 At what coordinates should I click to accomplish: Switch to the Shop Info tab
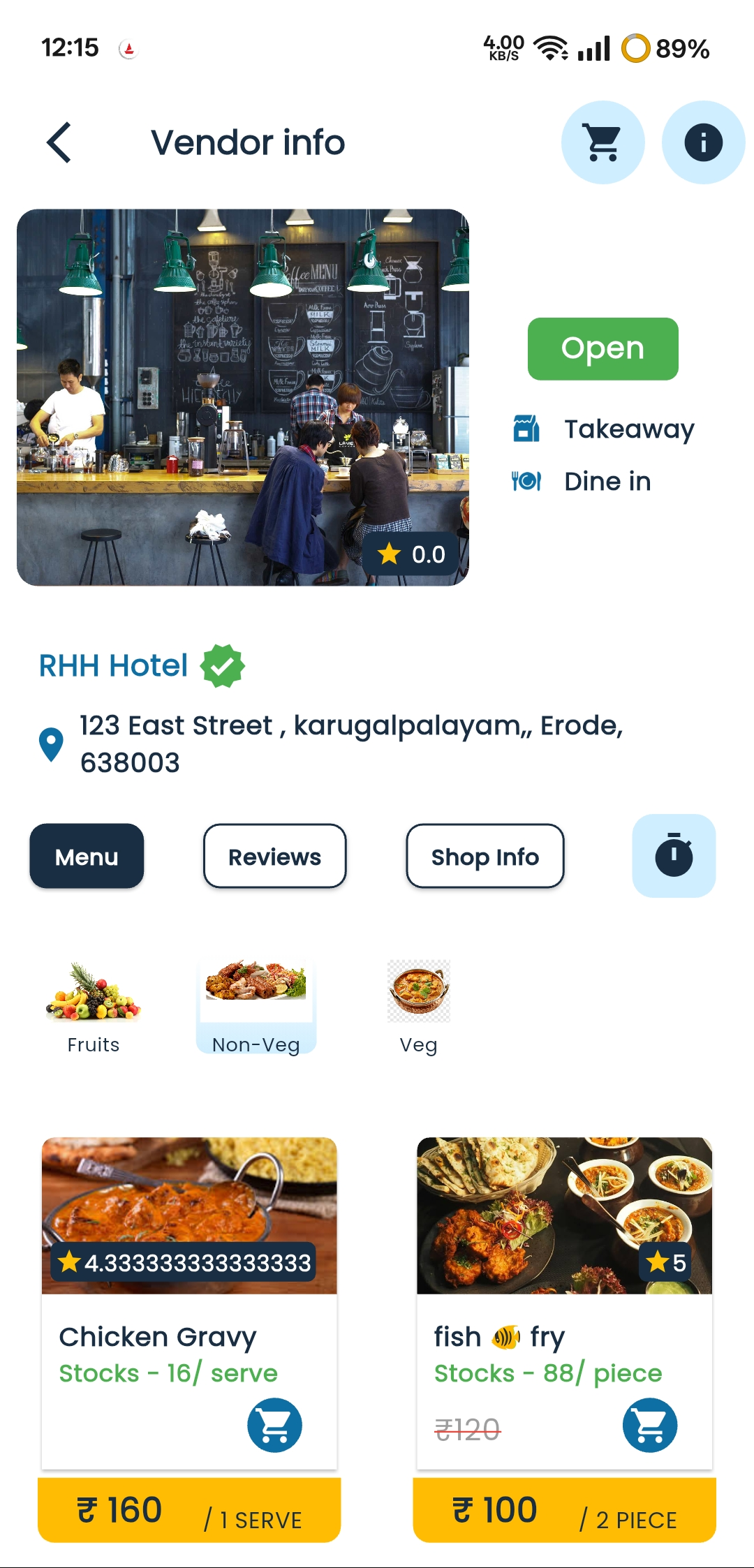coord(485,856)
